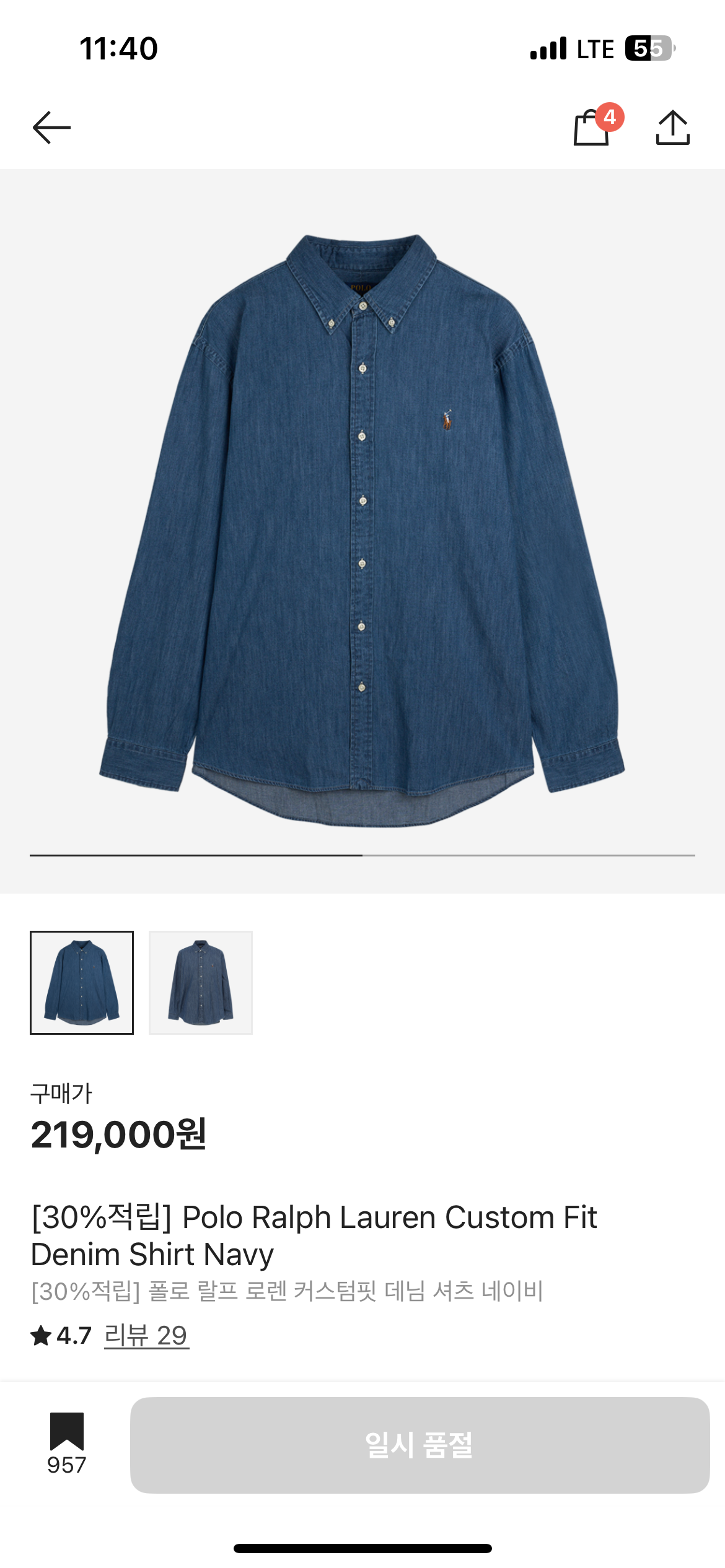Share this product
725x1568 pixels.
pyautogui.click(x=672, y=128)
